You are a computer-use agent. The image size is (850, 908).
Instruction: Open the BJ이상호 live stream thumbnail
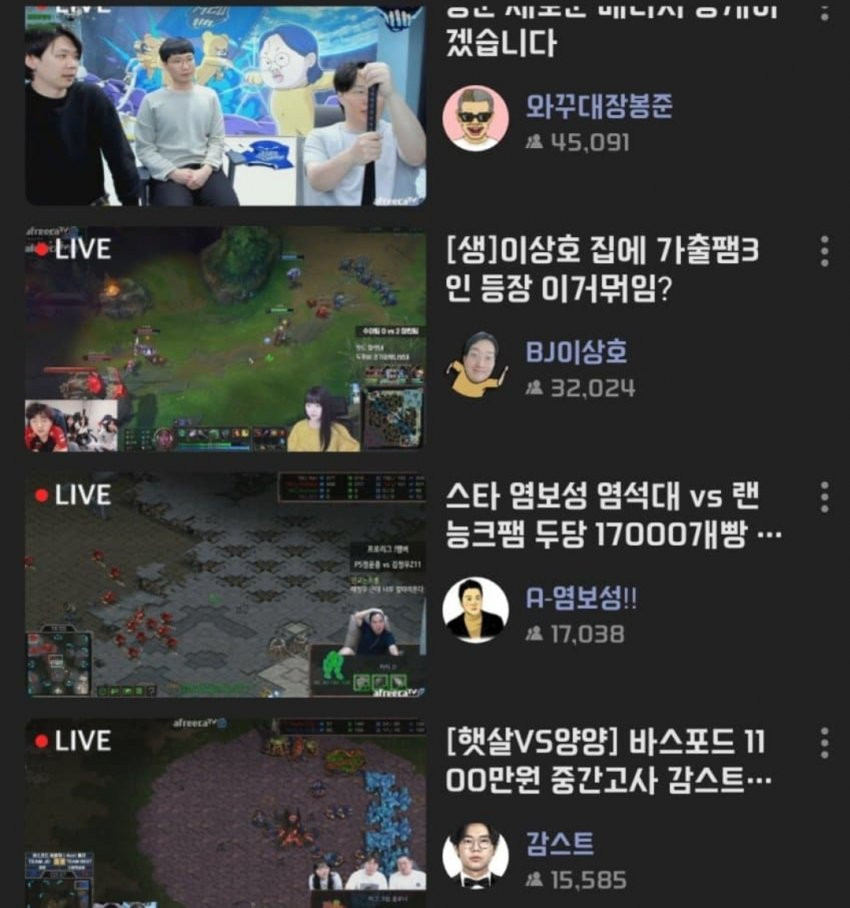(x=225, y=340)
